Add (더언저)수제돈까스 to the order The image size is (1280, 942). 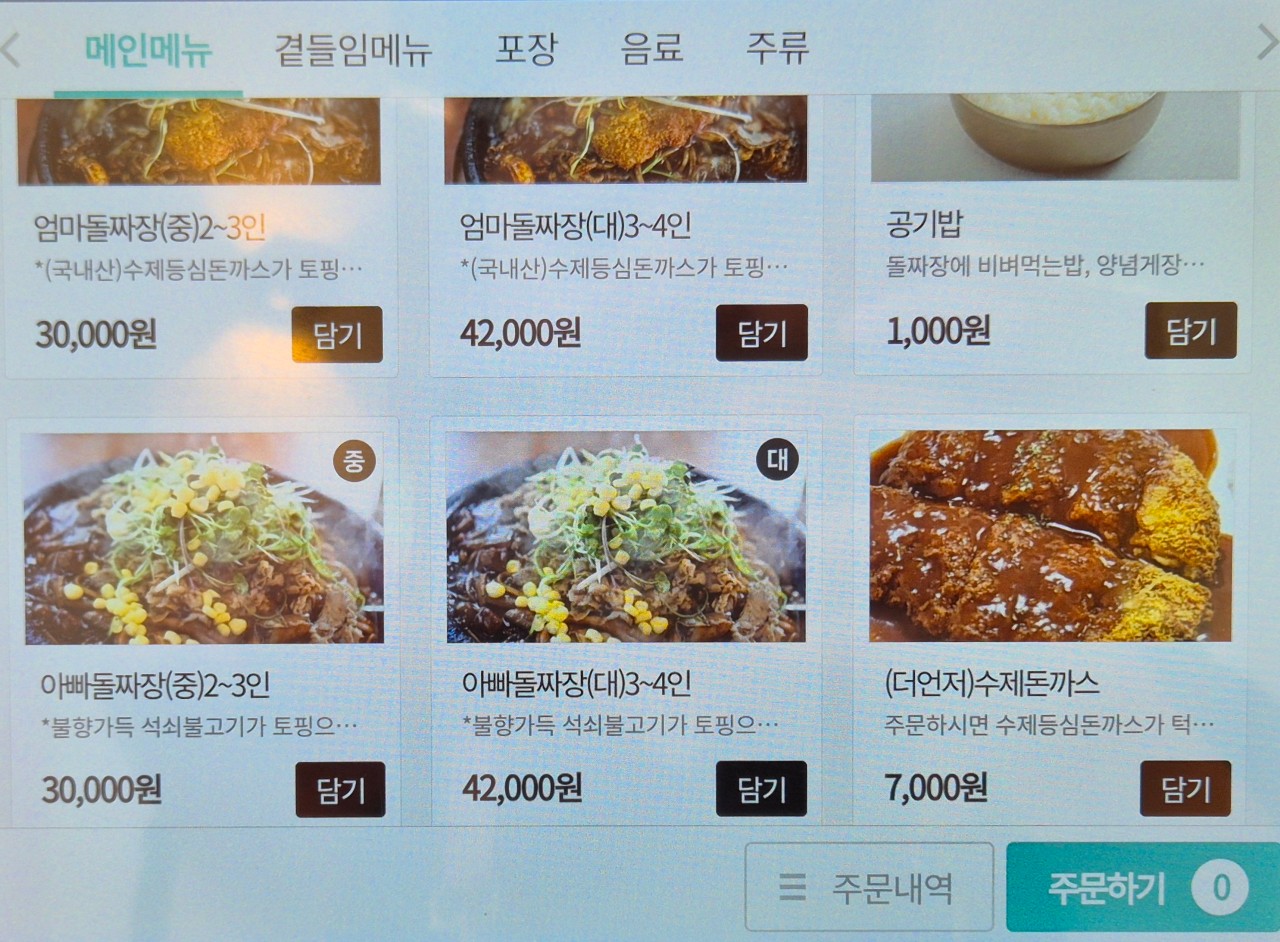click(1185, 789)
